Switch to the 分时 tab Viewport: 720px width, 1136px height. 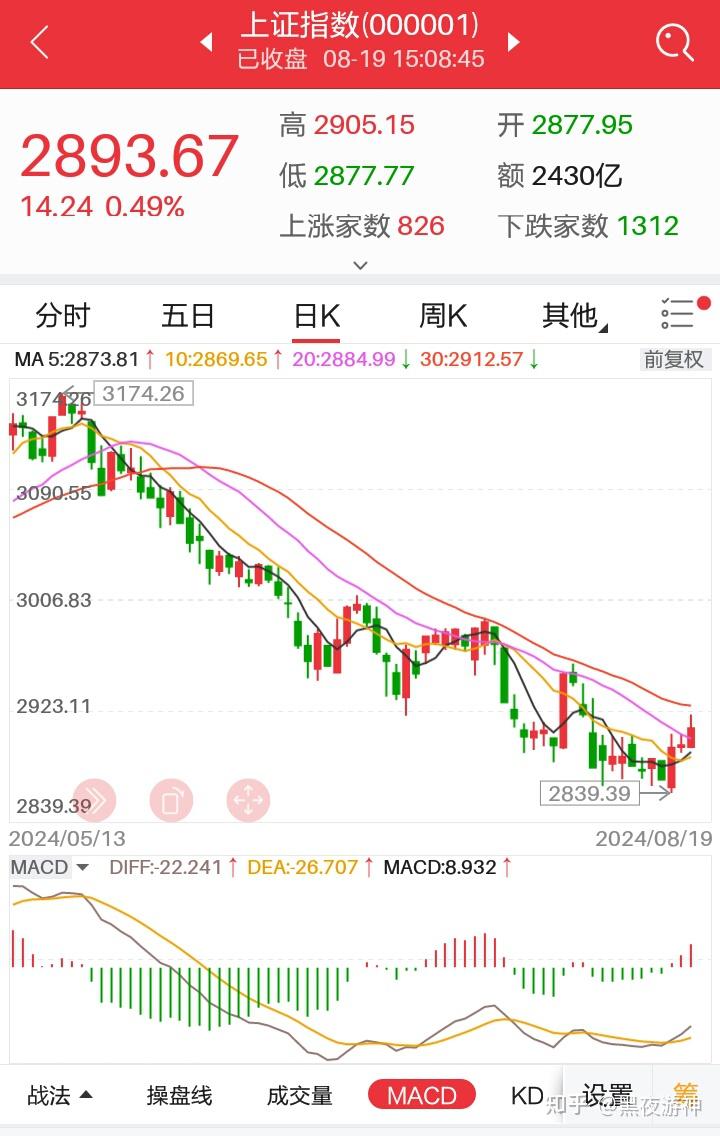[64, 315]
